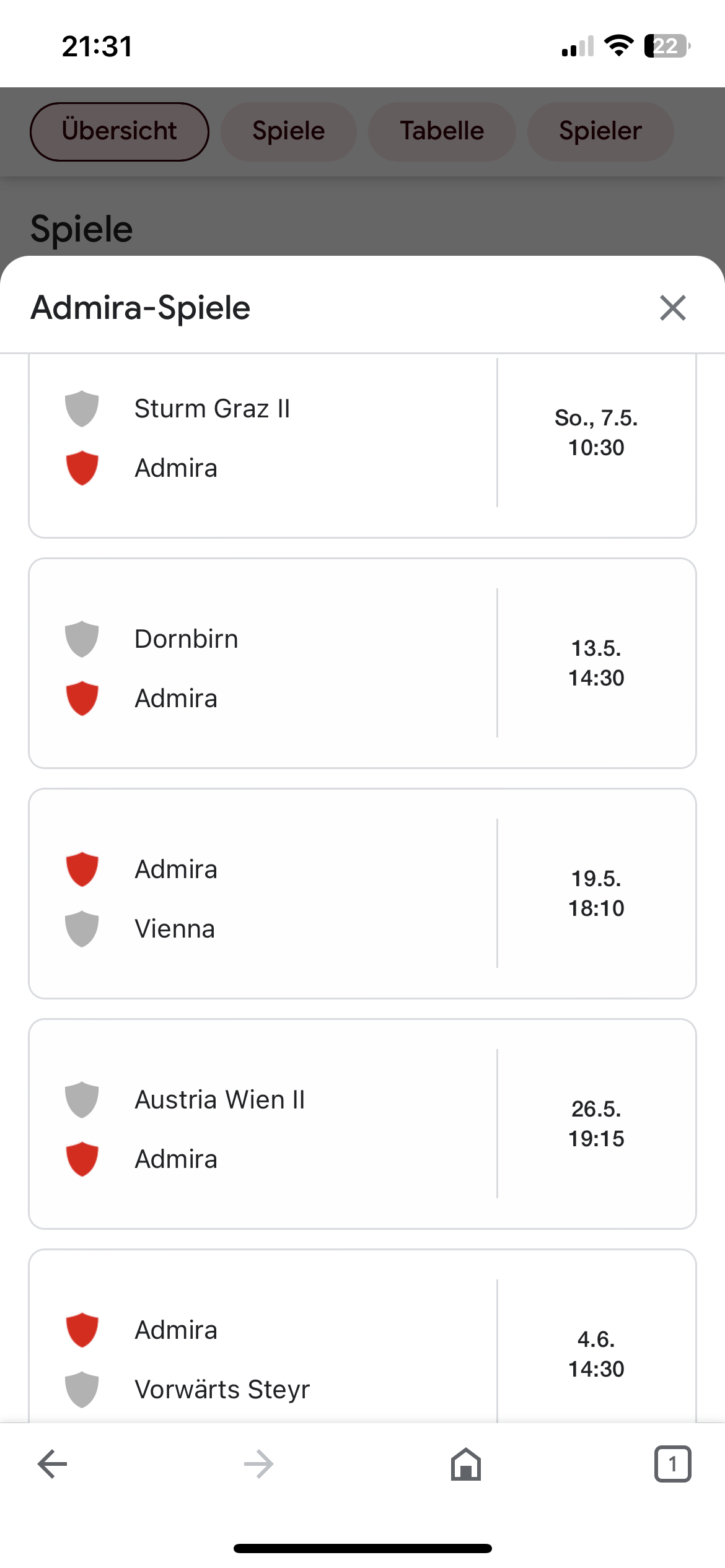Open the browser tabs overview
This screenshot has height=1568, width=725.
coord(672,1464)
